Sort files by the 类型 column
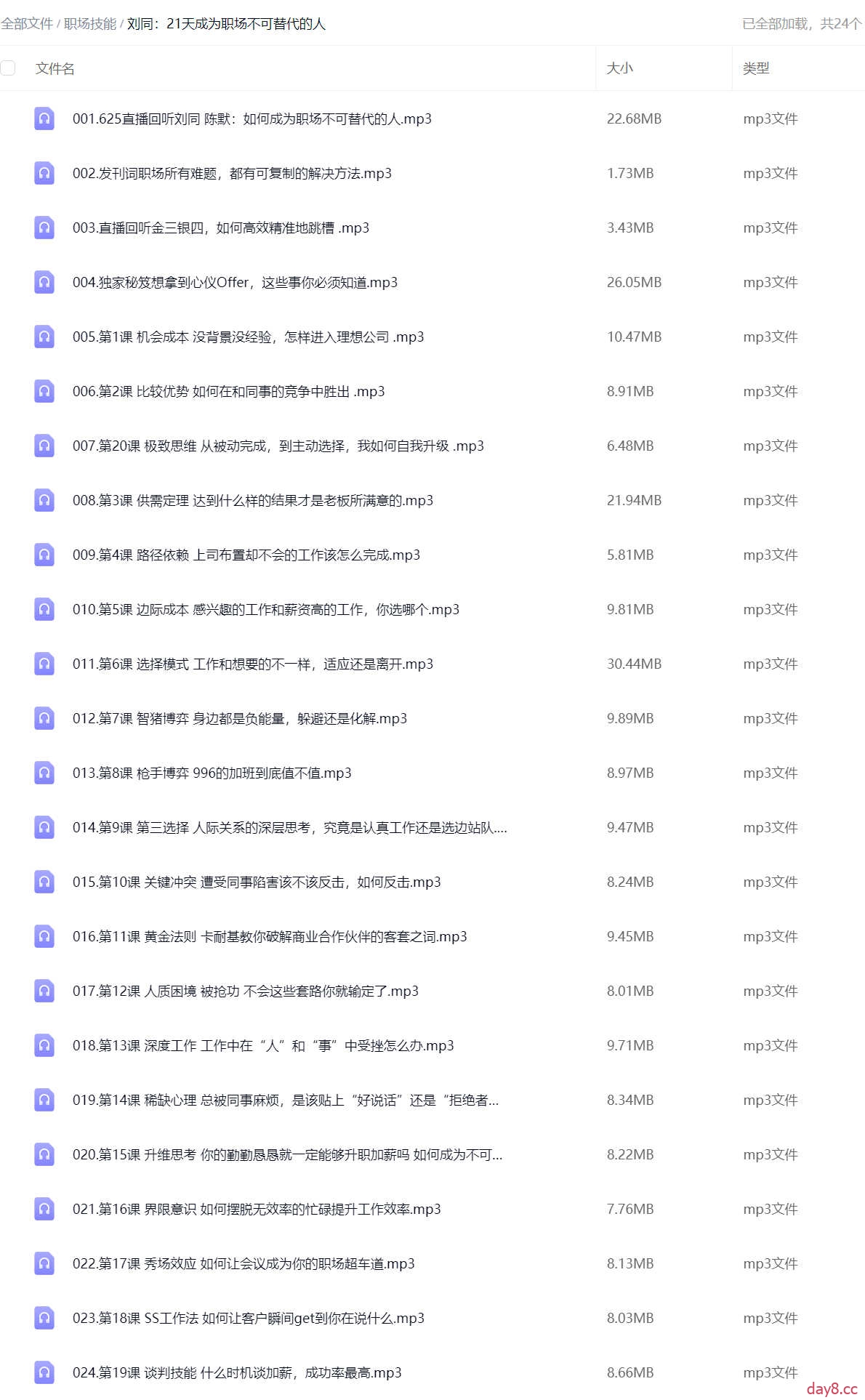 (756, 68)
